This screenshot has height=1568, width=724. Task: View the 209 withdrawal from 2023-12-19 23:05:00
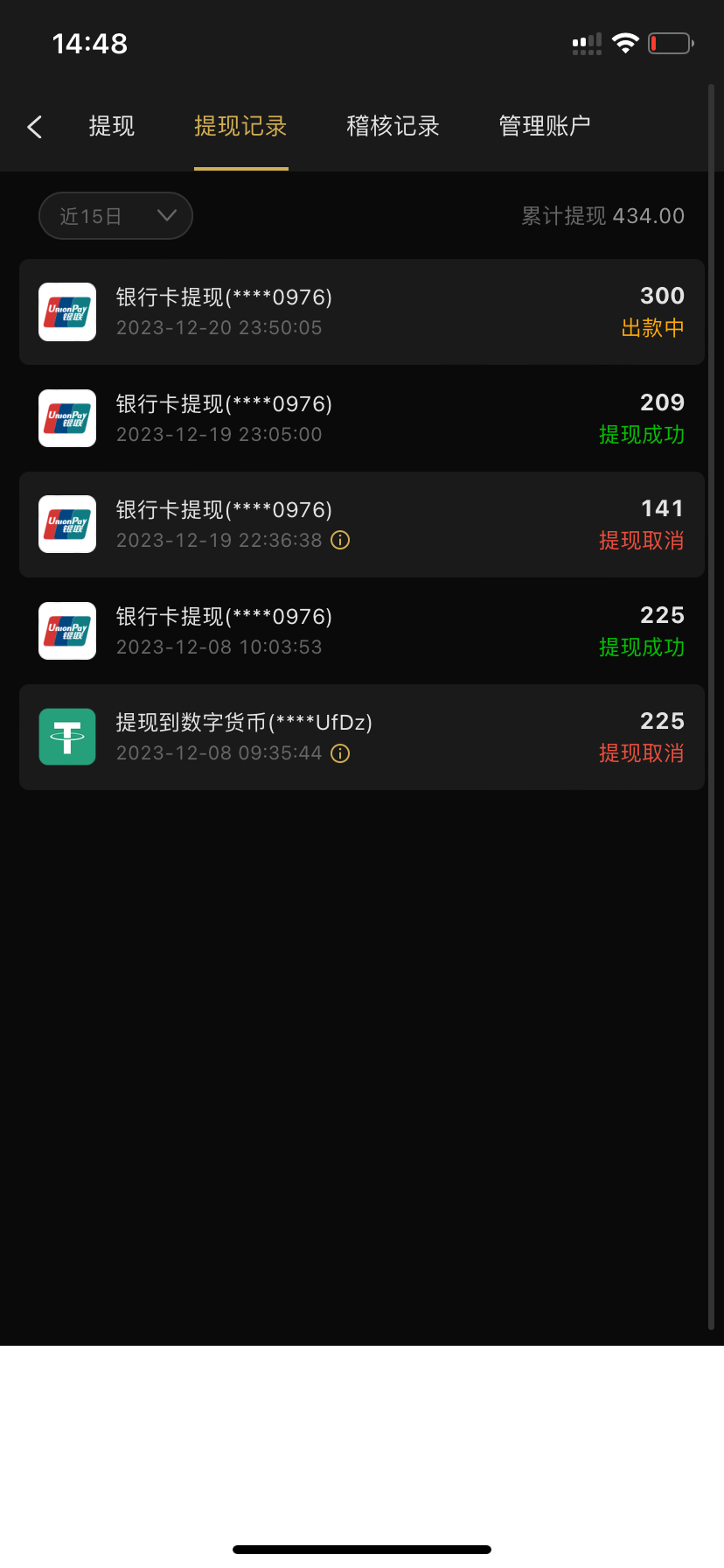tap(362, 418)
